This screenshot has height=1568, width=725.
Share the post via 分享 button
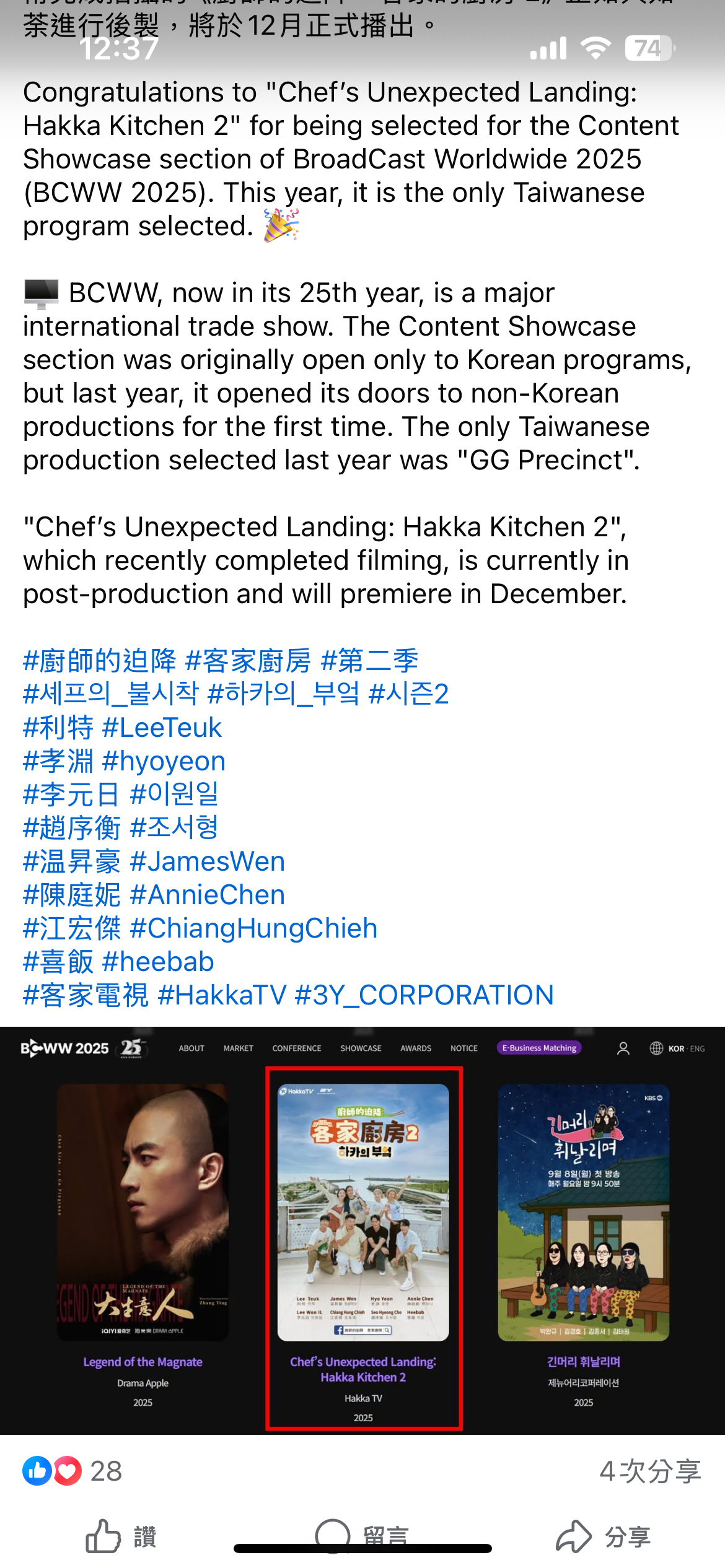pyautogui.click(x=603, y=1536)
